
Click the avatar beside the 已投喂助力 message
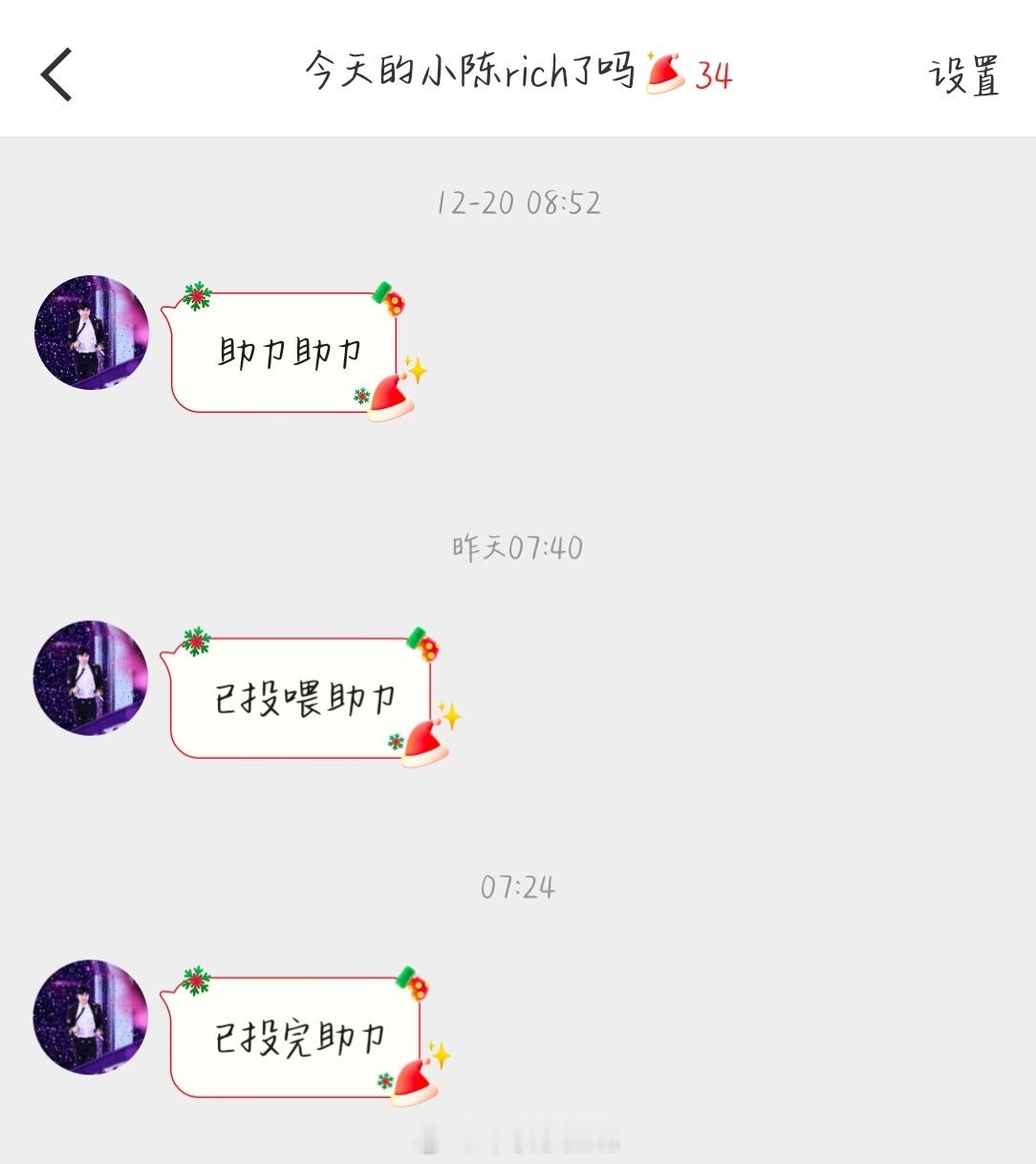tap(91, 679)
